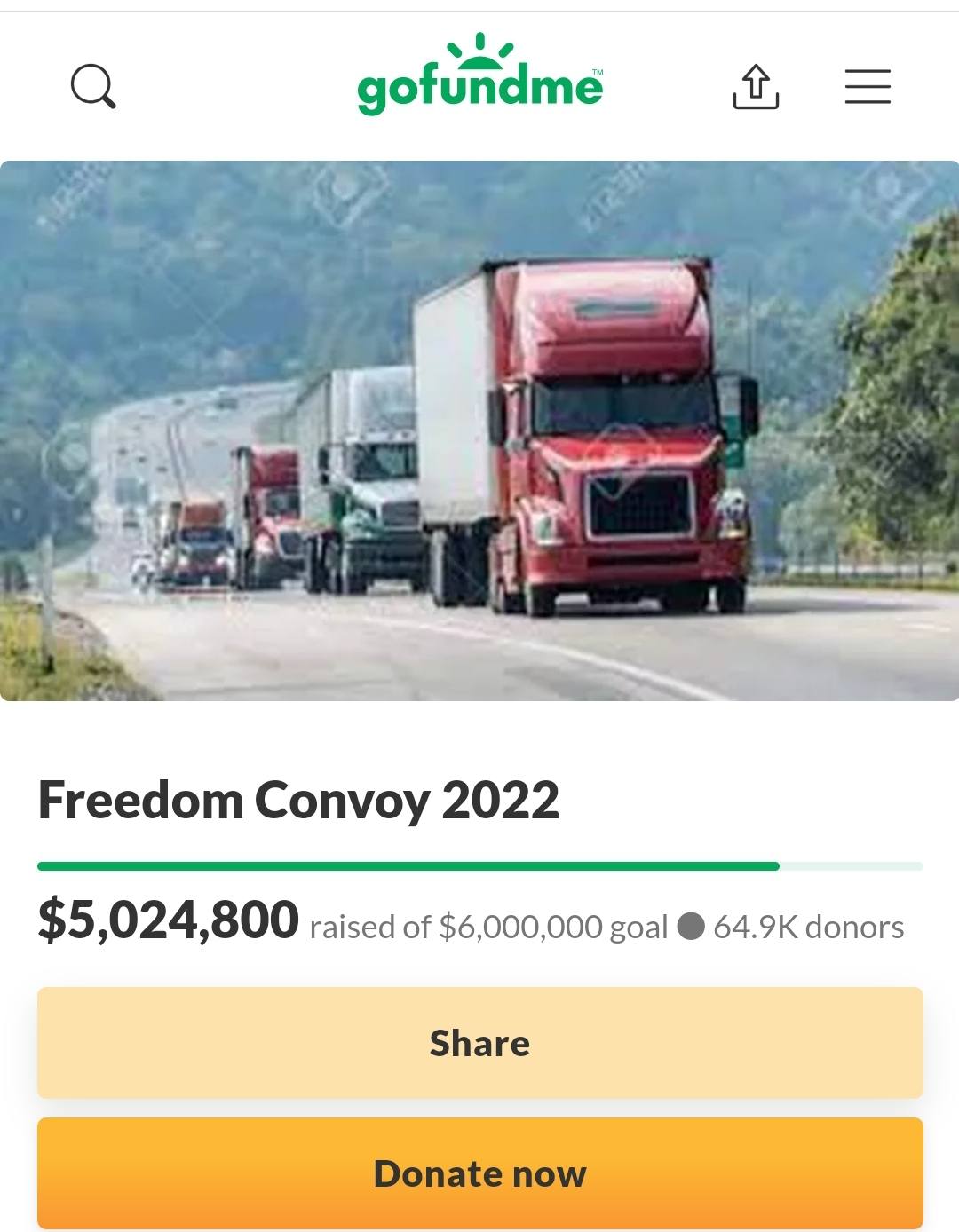The height and width of the screenshot is (1232, 959).
Task: Open the search magnifier icon
Action: [93, 86]
